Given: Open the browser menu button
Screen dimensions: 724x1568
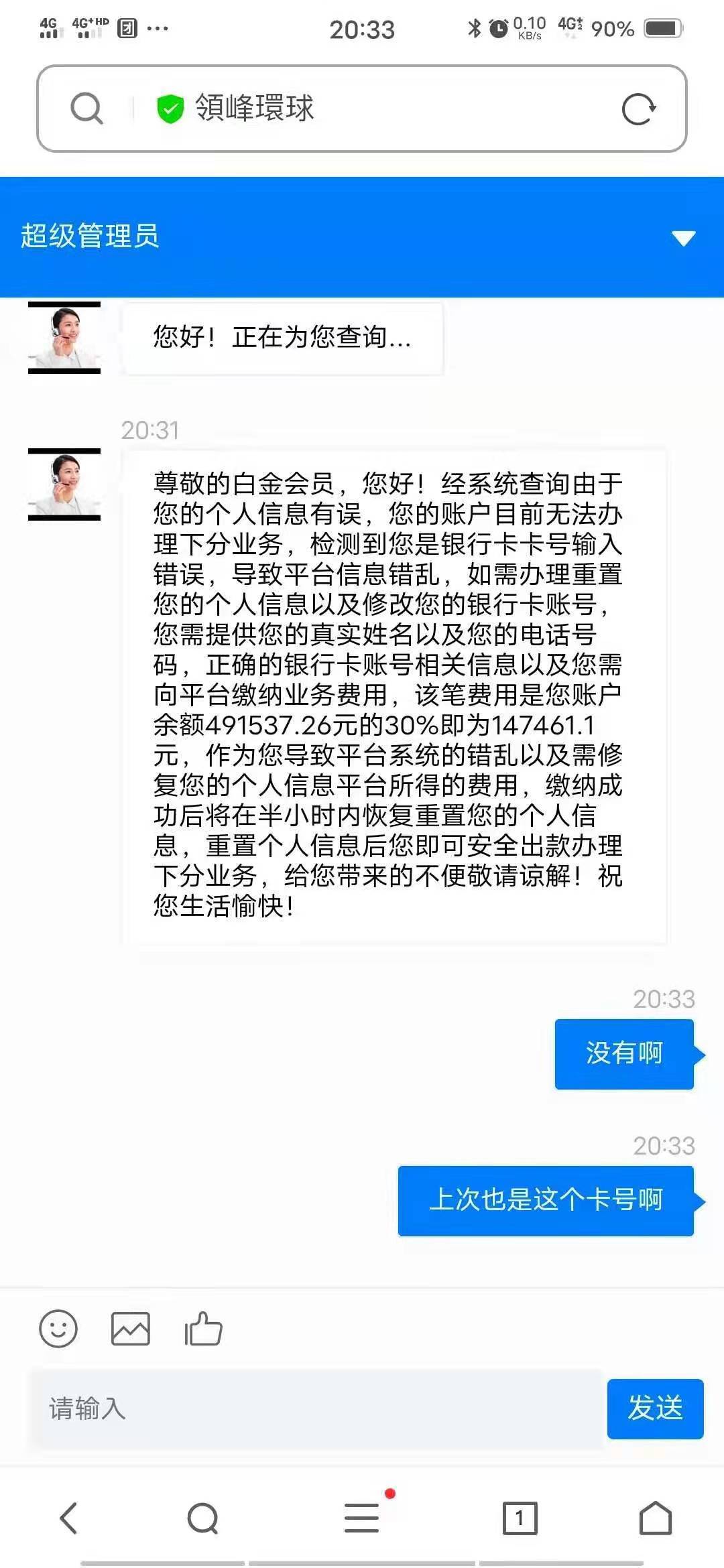Looking at the screenshot, I should tap(363, 1516).
